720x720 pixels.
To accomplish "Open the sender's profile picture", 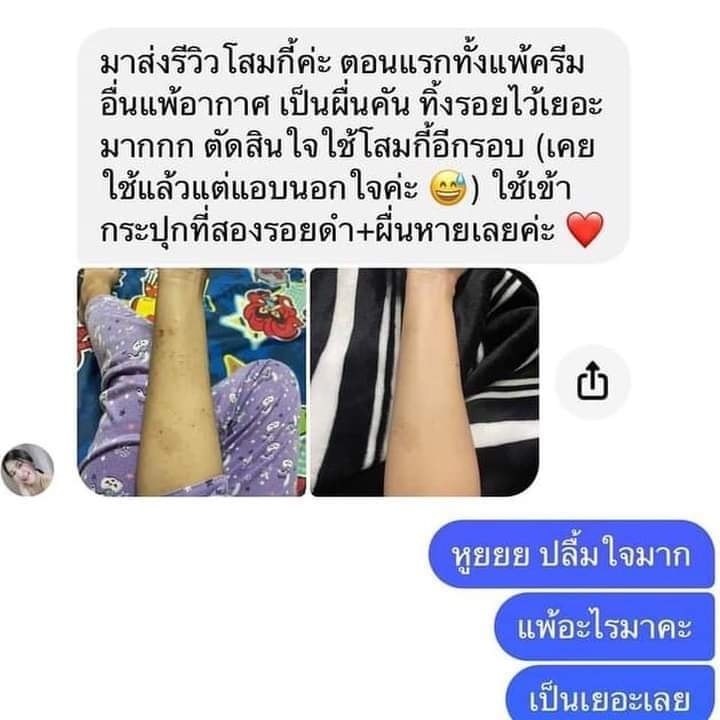I will tap(29, 470).
